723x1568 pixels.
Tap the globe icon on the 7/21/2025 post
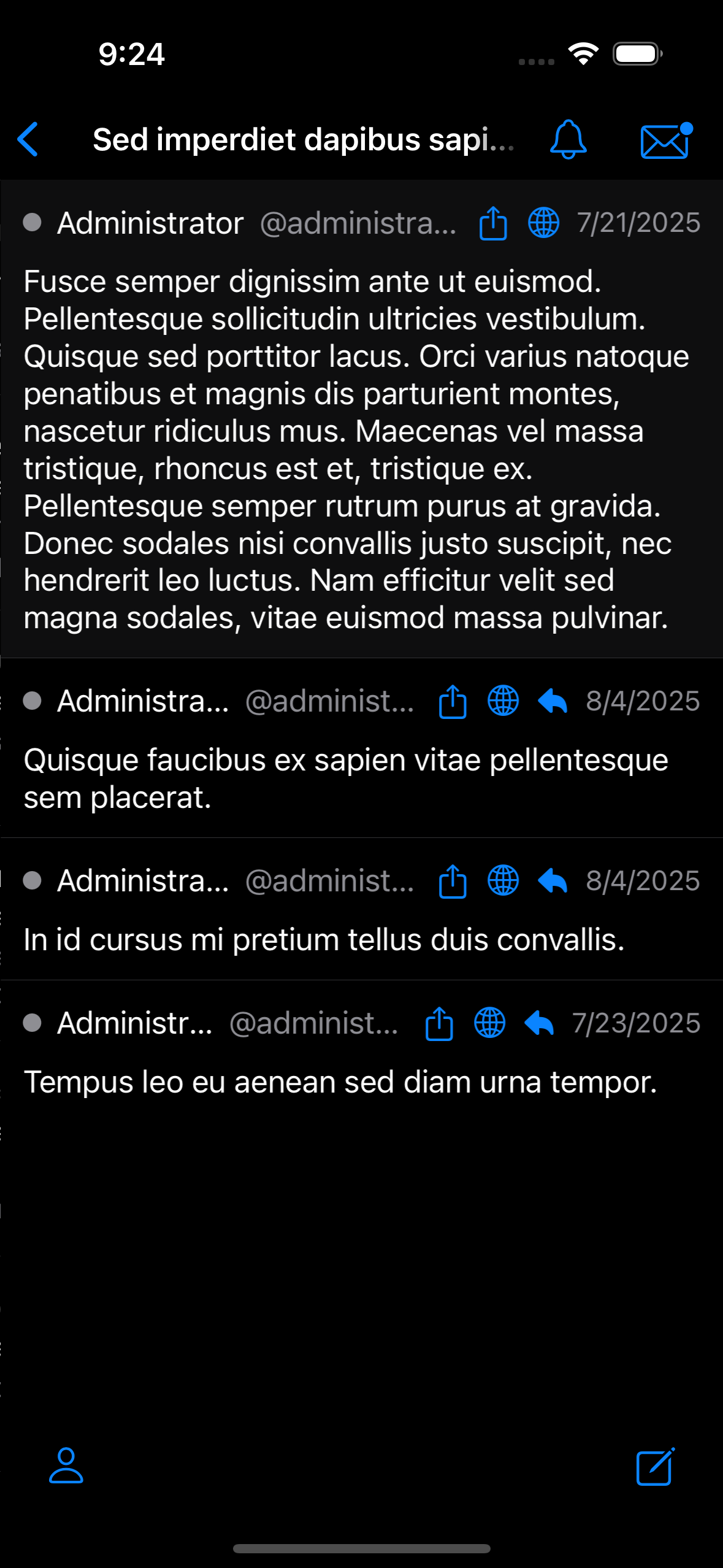pyautogui.click(x=543, y=223)
